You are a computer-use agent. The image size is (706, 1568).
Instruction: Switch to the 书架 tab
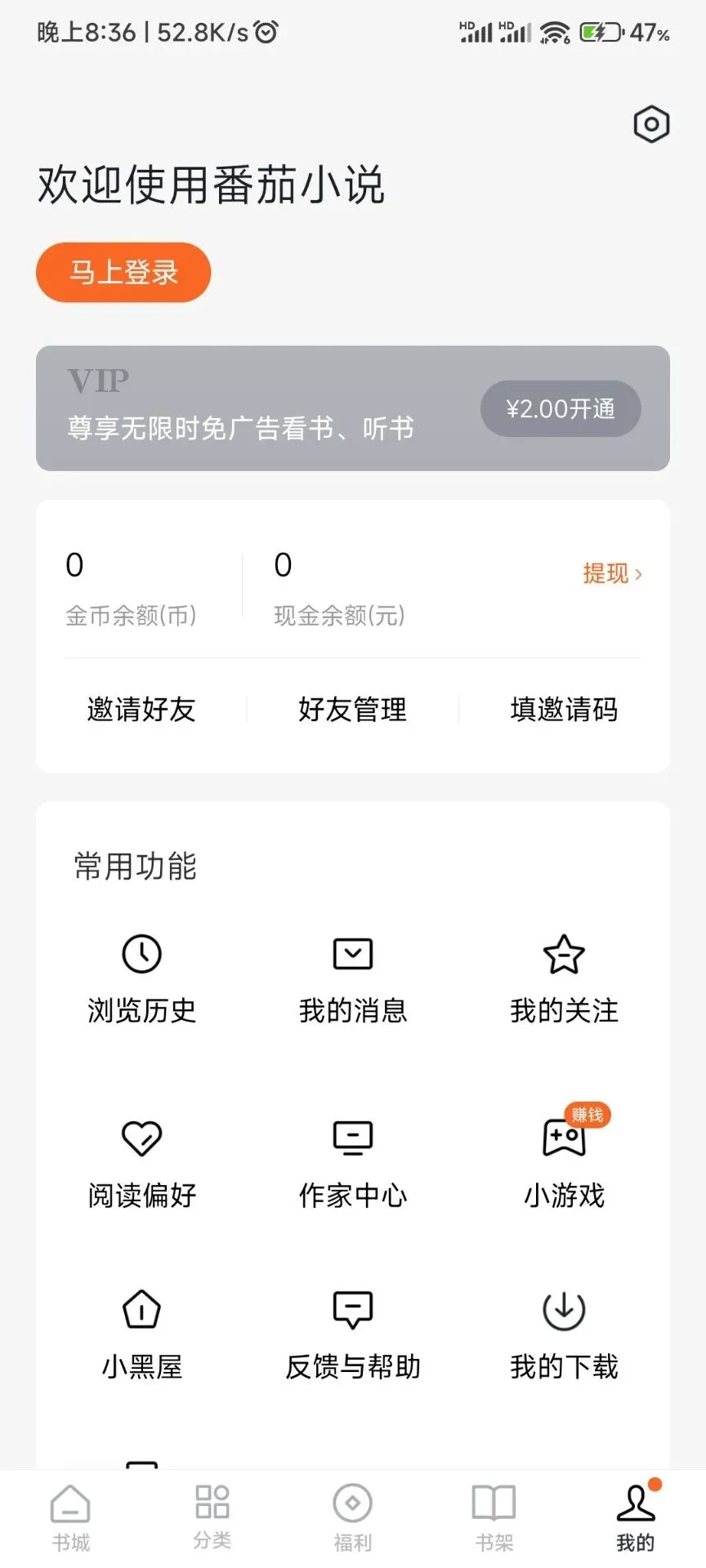click(494, 1517)
